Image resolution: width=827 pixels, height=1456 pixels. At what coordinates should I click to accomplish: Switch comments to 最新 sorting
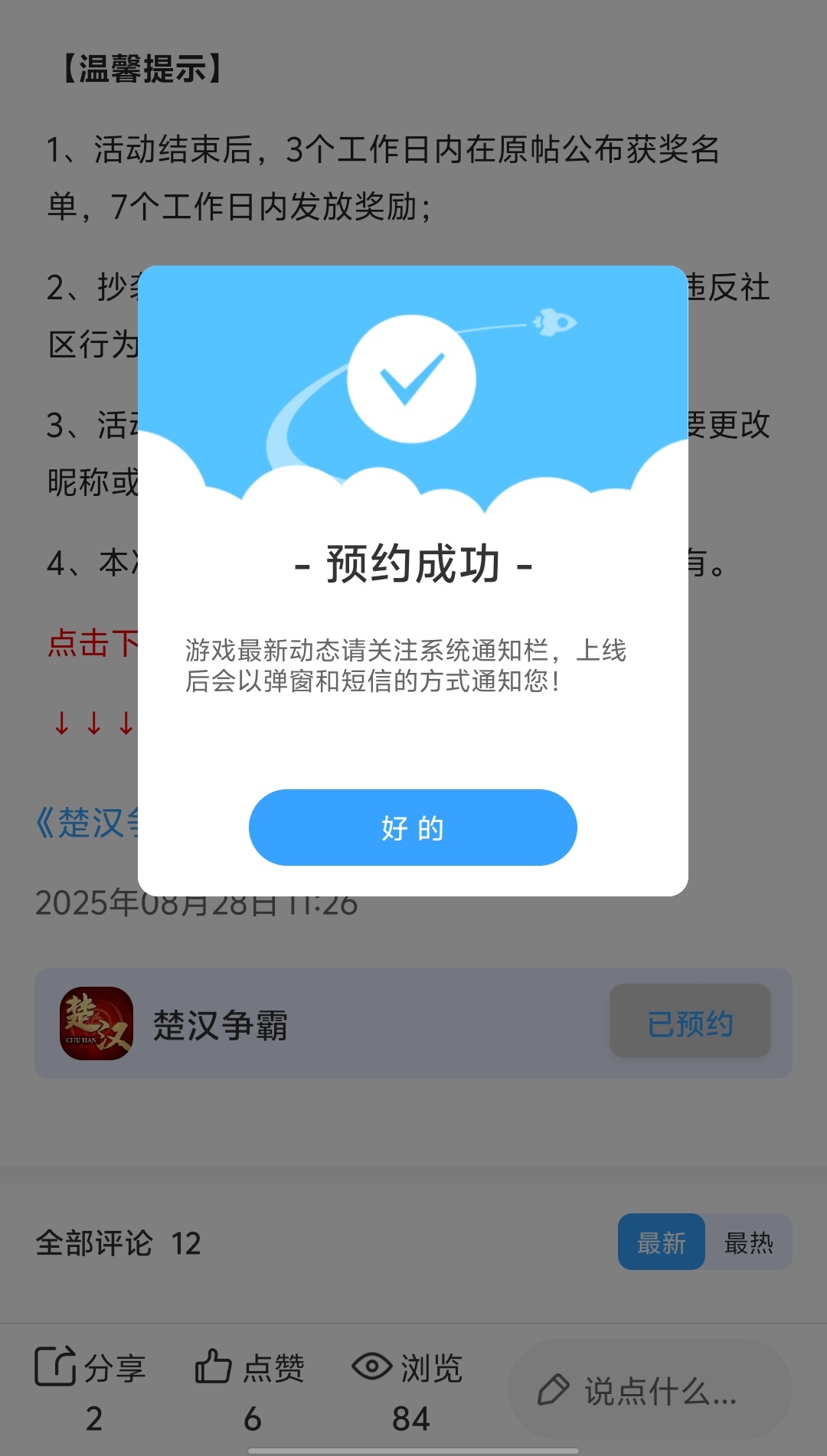point(662,1242)
